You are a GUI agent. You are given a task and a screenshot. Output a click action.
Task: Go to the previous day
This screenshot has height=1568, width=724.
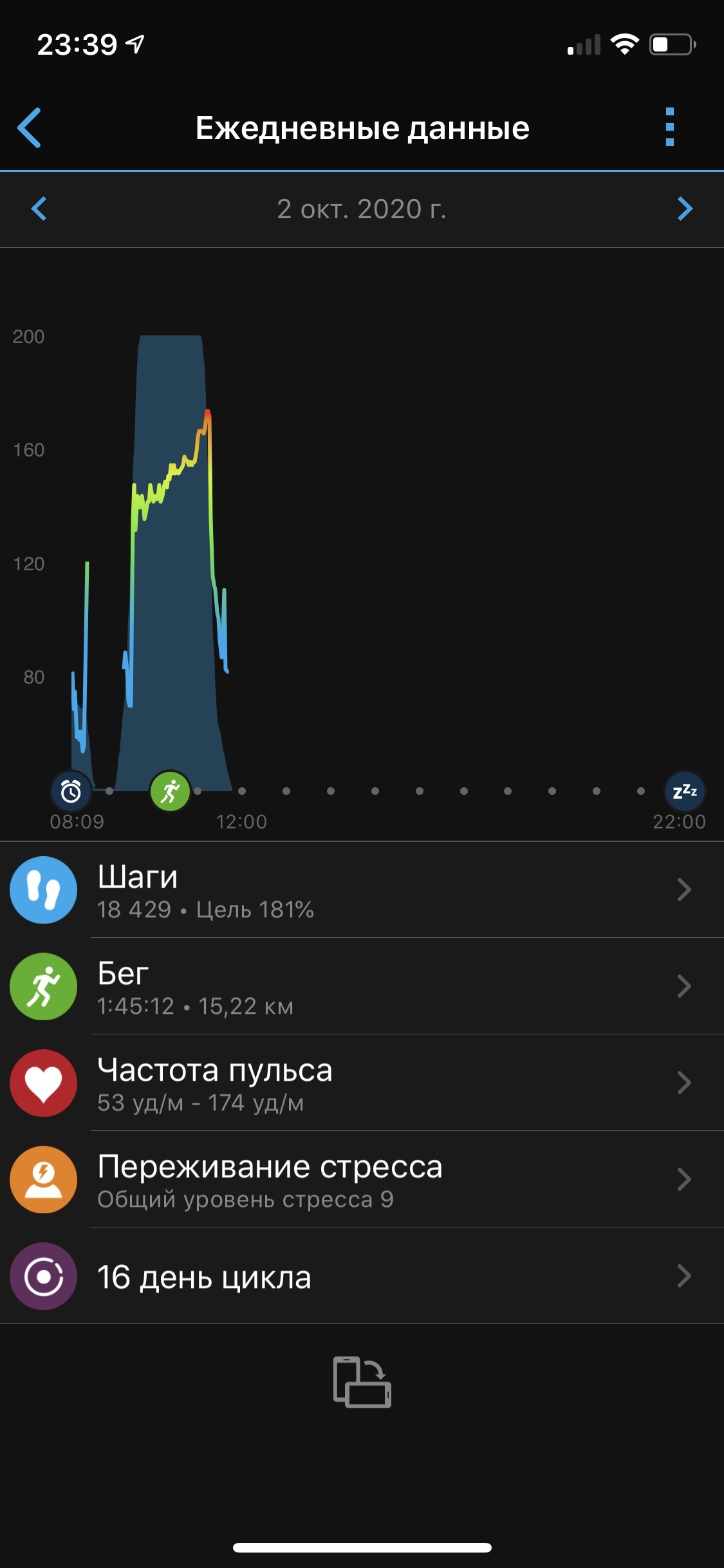pos(39,209)
